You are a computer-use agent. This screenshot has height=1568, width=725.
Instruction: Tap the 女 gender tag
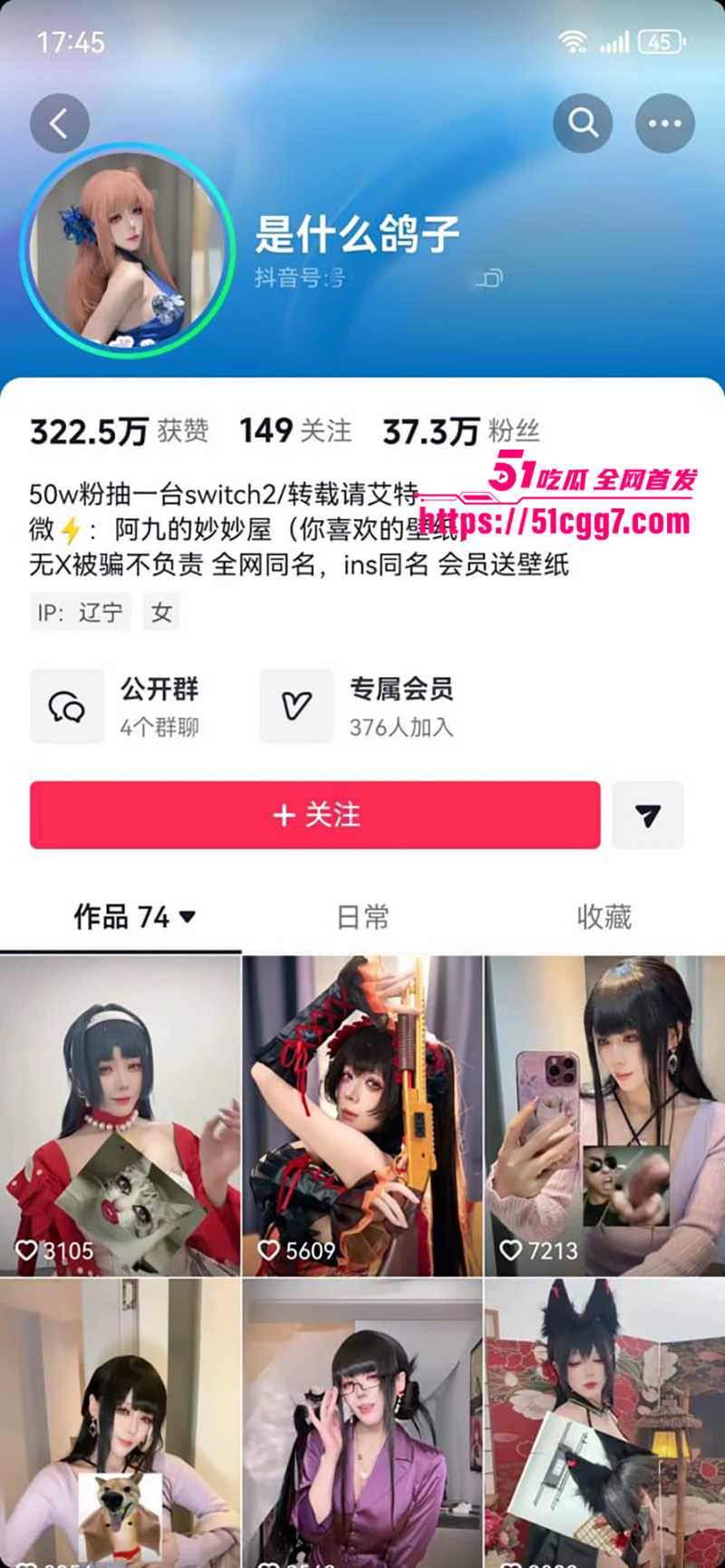point(163,612)
